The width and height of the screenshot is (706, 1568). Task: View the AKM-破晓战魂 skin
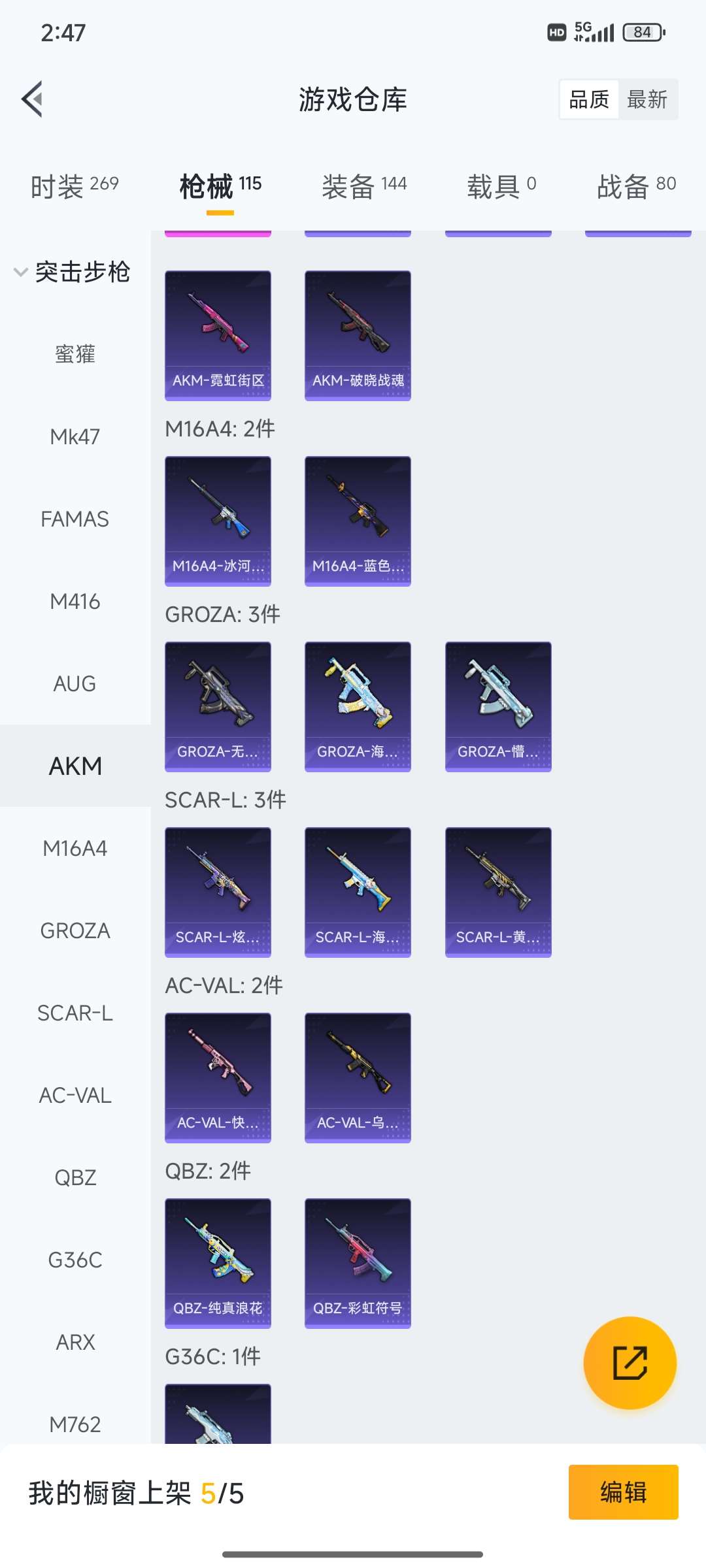tap(358, 335)
